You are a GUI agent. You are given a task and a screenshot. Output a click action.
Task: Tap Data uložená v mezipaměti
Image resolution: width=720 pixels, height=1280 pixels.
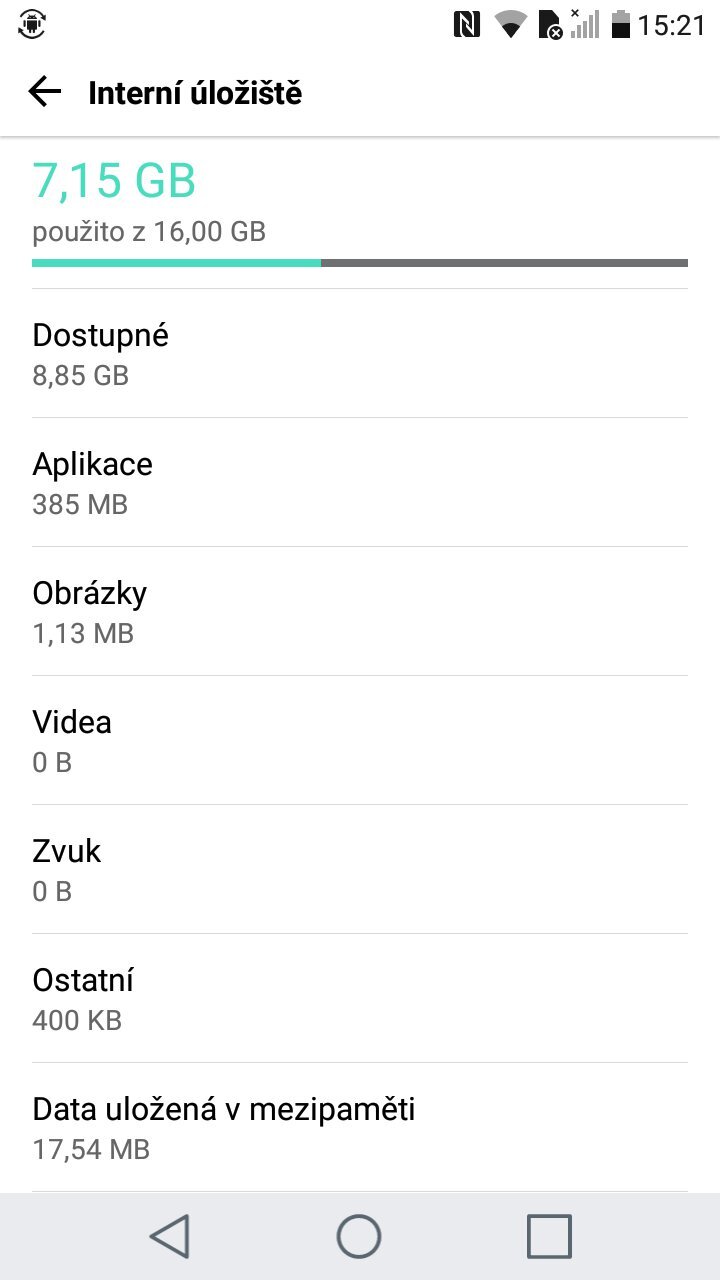pyautogui.click(x=360, y=1128)
